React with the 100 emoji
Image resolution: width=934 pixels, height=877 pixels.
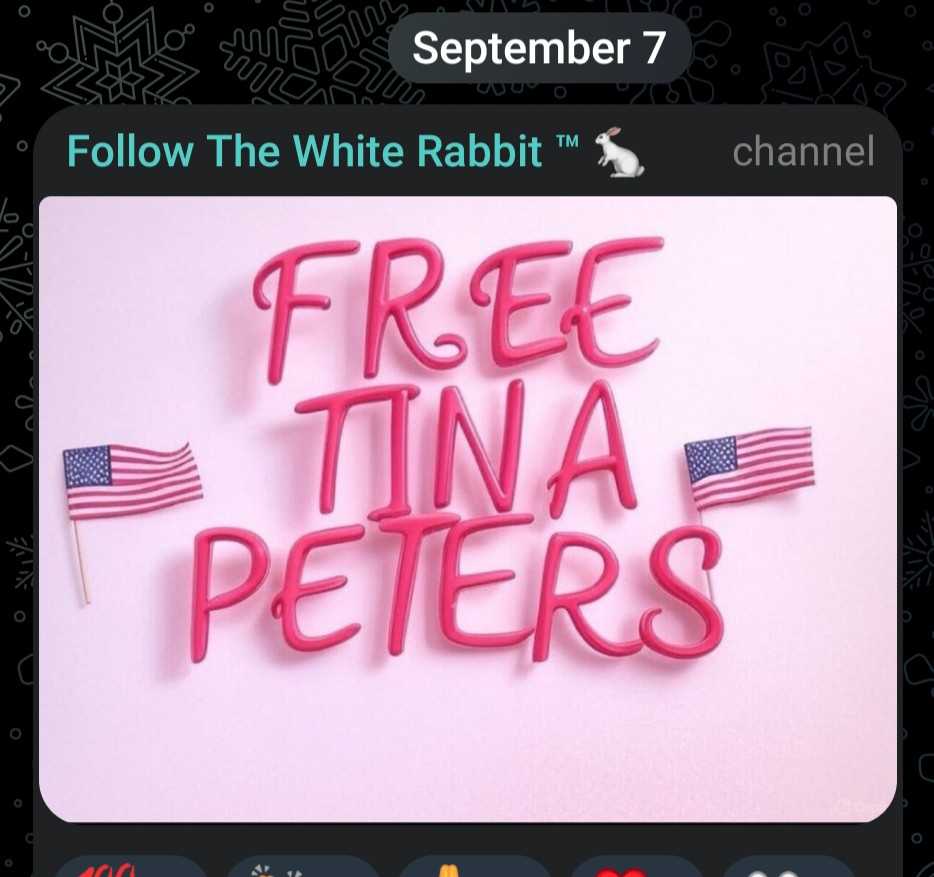point(130,868)
